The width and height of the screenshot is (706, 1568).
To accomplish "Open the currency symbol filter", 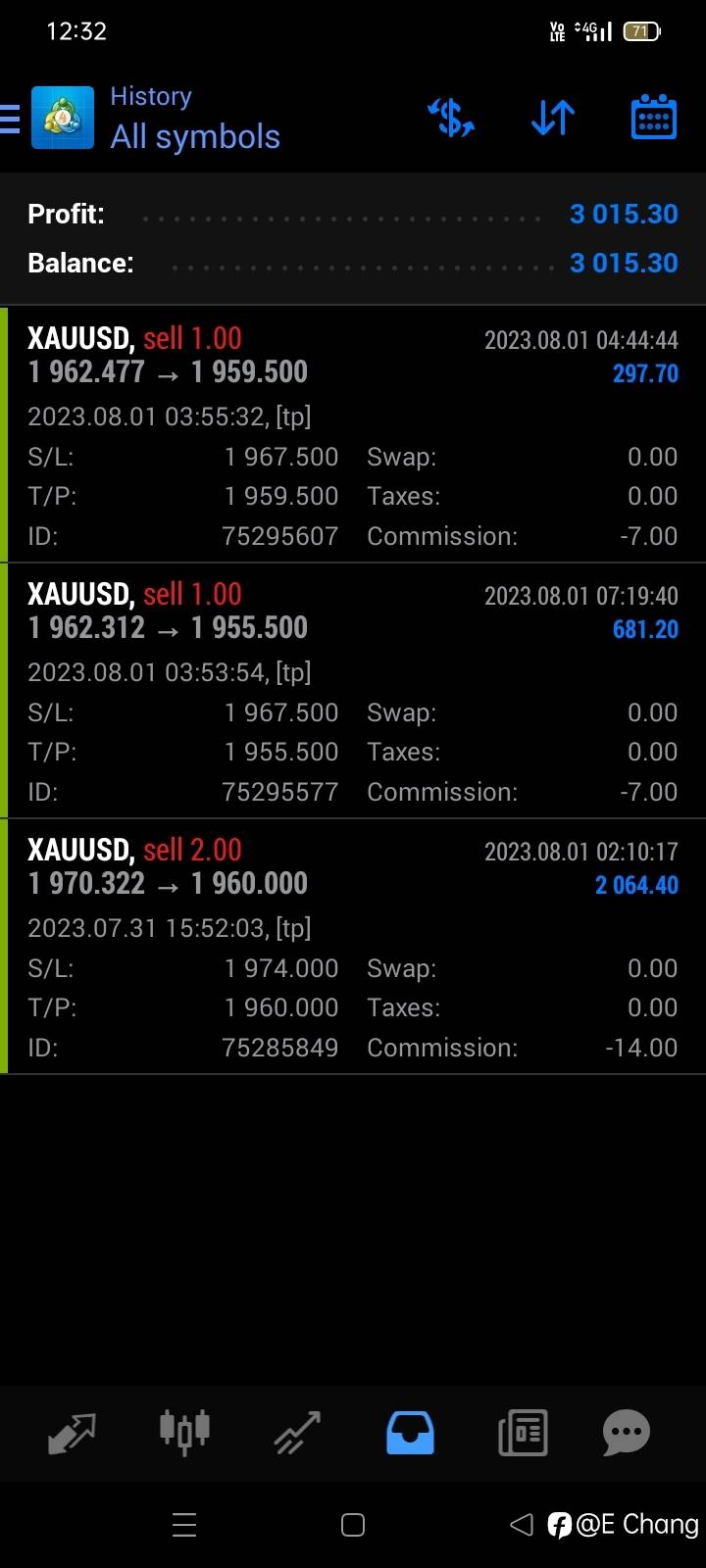I will click(451, 119).
